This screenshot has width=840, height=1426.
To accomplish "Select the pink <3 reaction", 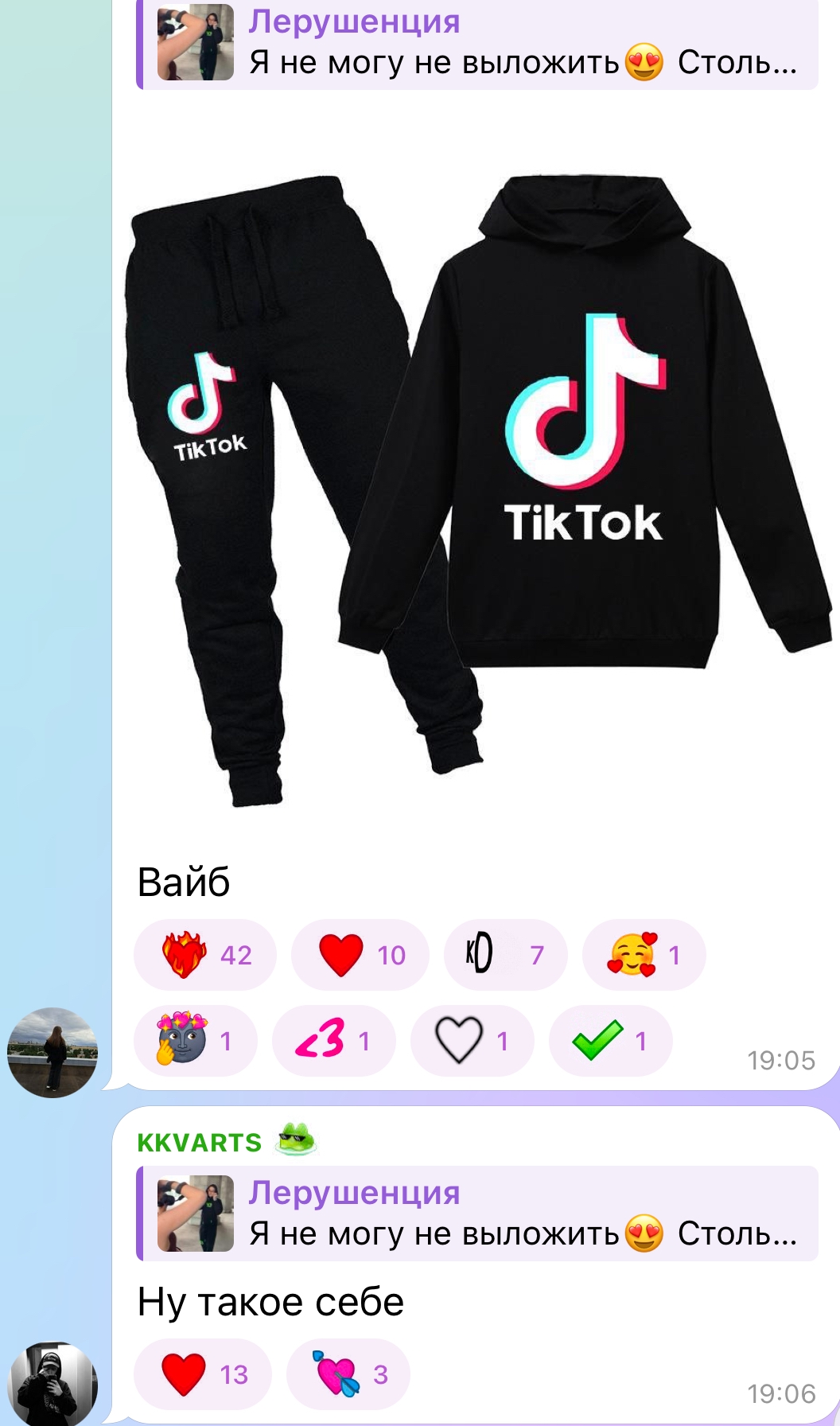I will point(333,1040).
